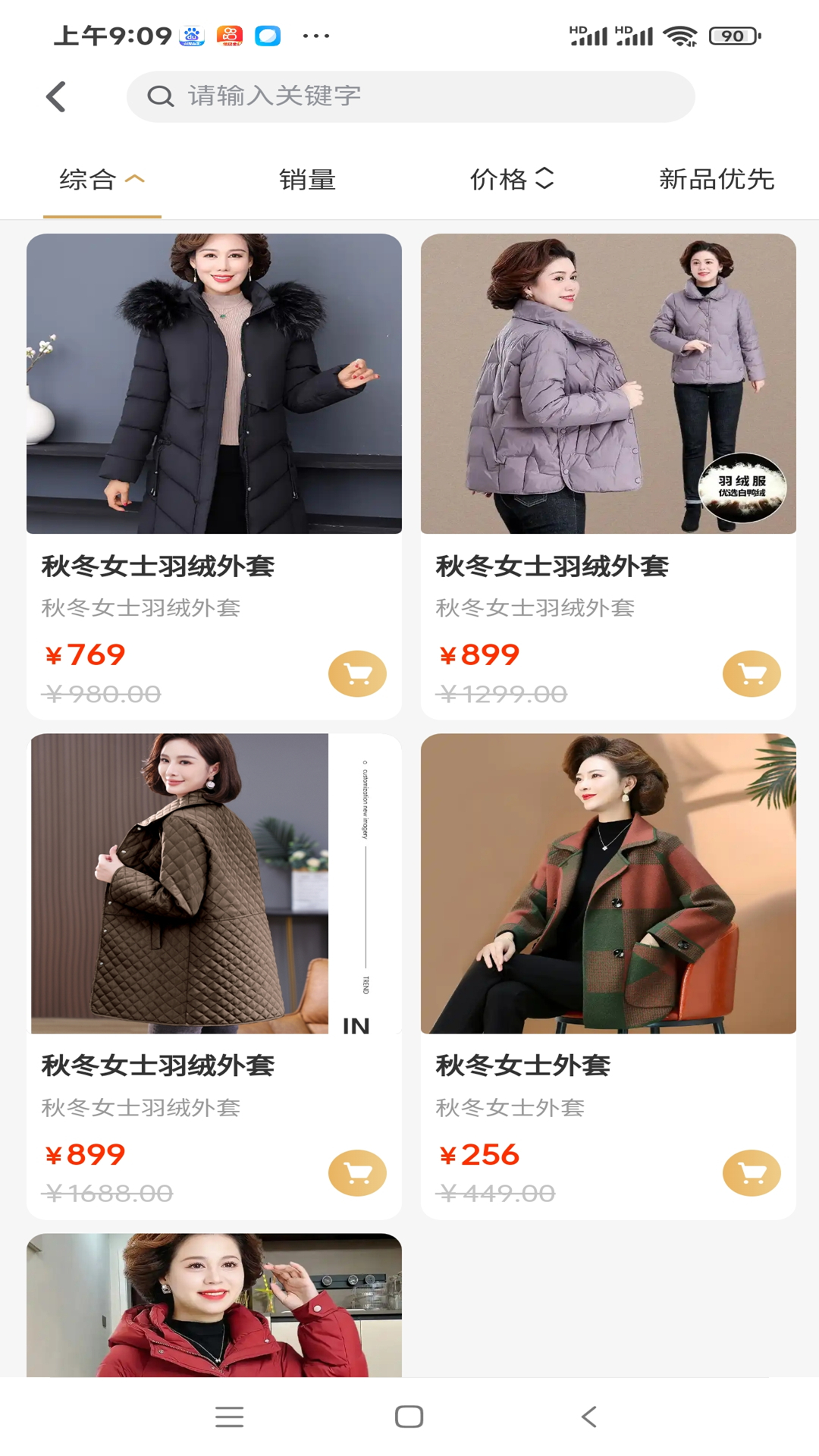This screenshot has width=819, height=1456.
Task: Switch to the 销量 tab
Action: tap(307, 180)
